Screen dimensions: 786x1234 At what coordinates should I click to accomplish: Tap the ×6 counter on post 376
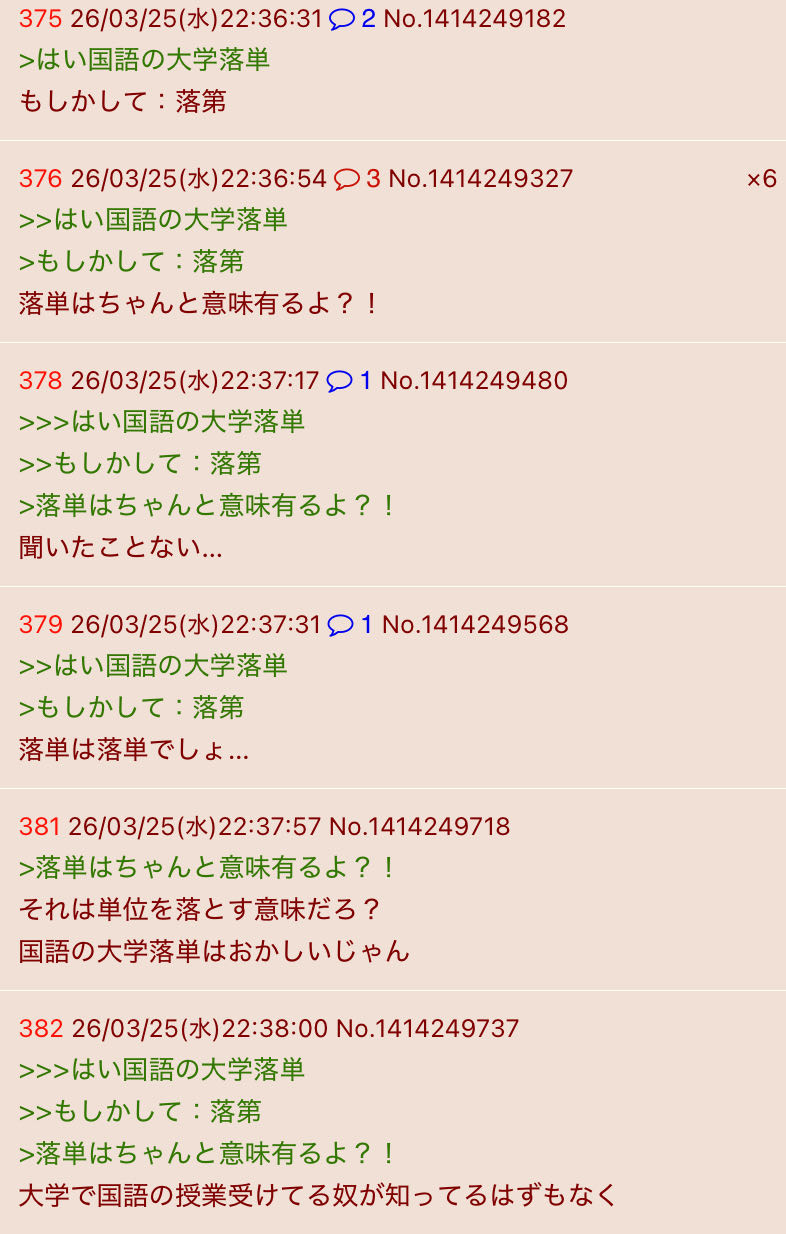coord(761,179)
